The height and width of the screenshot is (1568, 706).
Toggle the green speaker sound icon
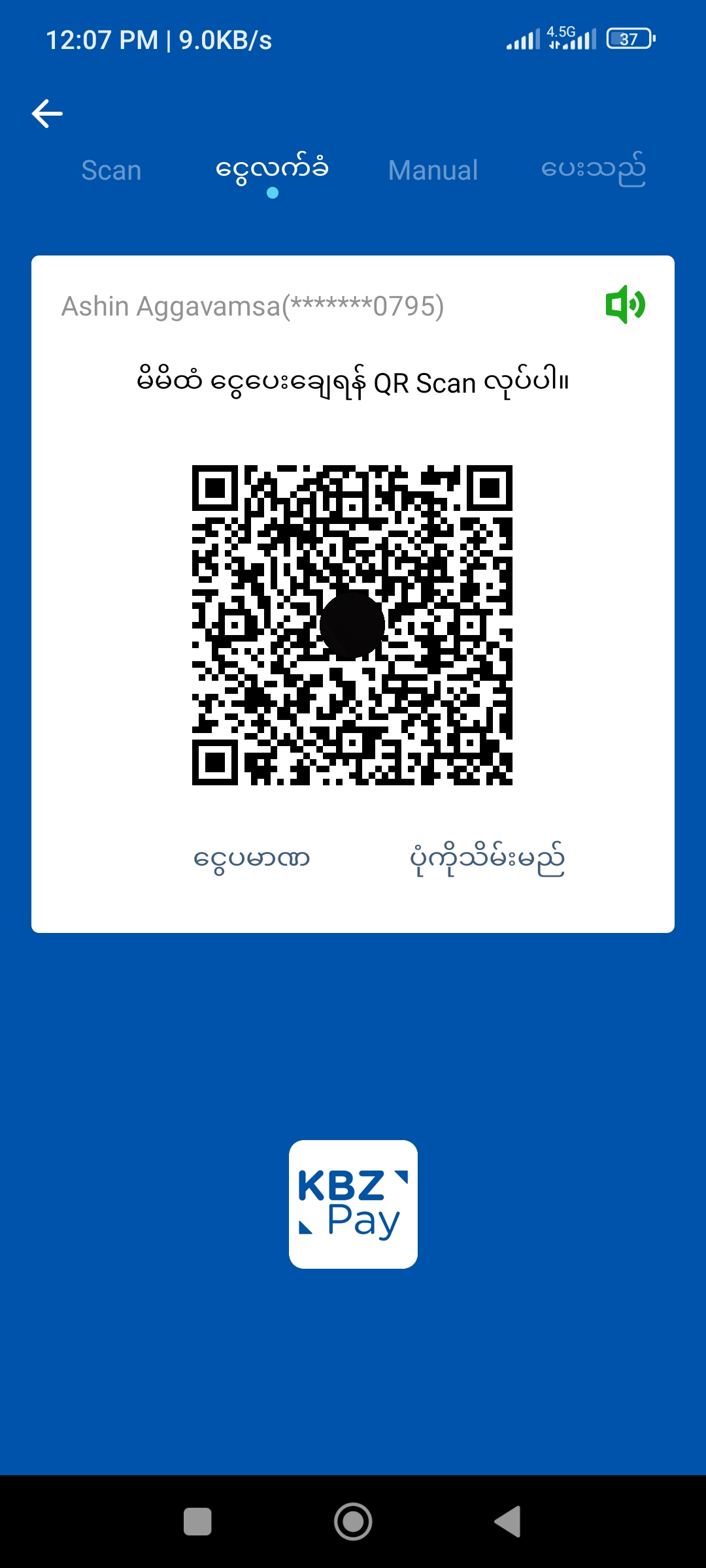[625, 304]
